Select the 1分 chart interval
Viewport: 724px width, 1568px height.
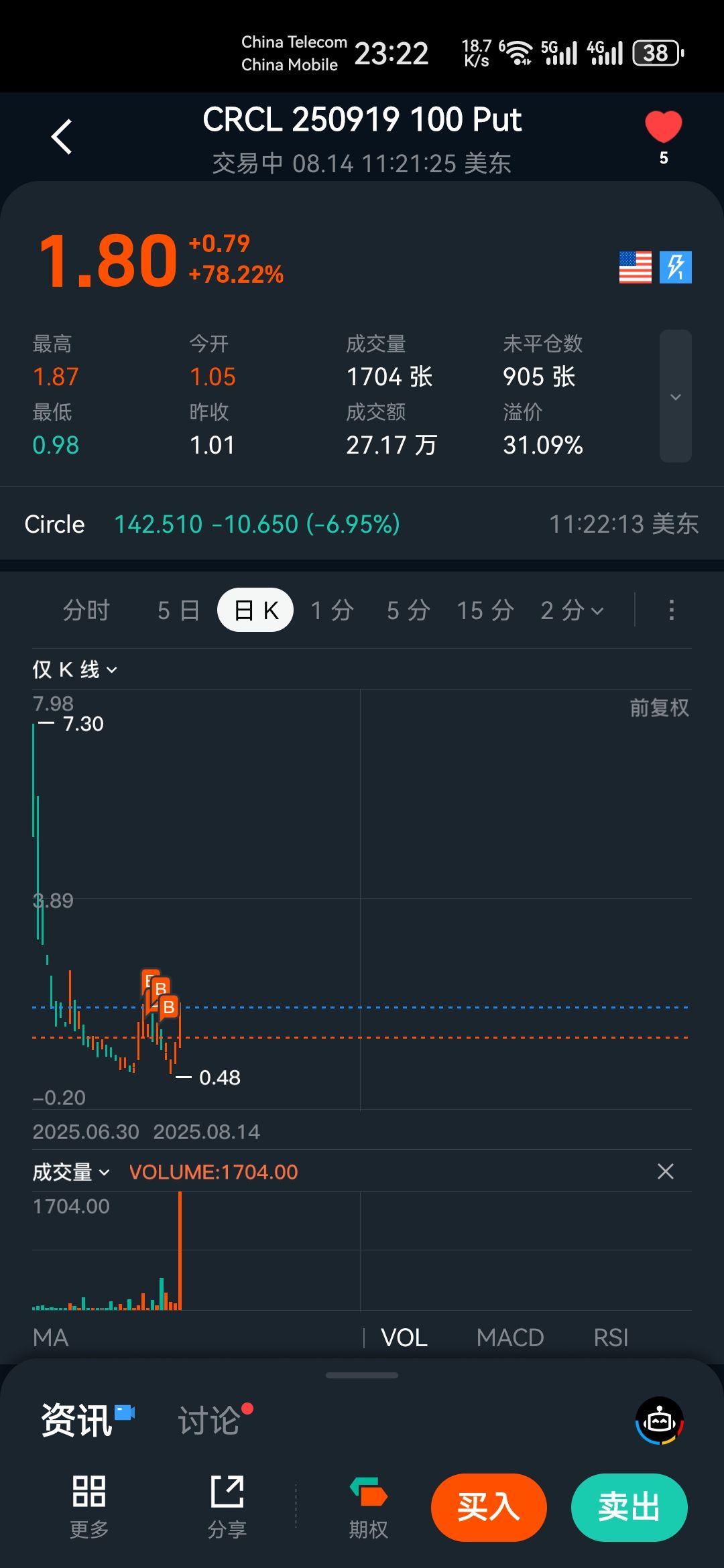pyautogui.click(x=332, y=610)
